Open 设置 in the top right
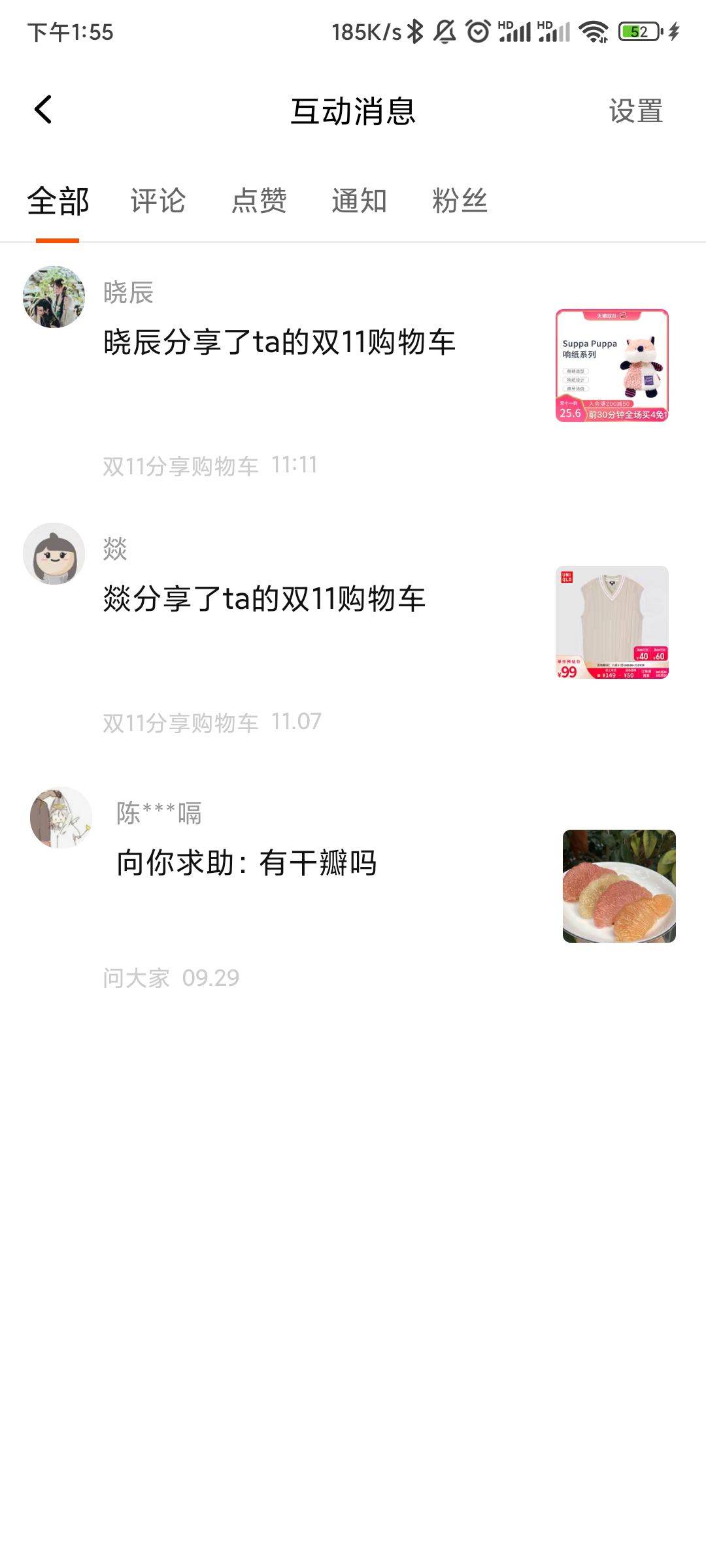Viewport: 706px width, 1568px height. pyautogui.click(x=635, y=111)
